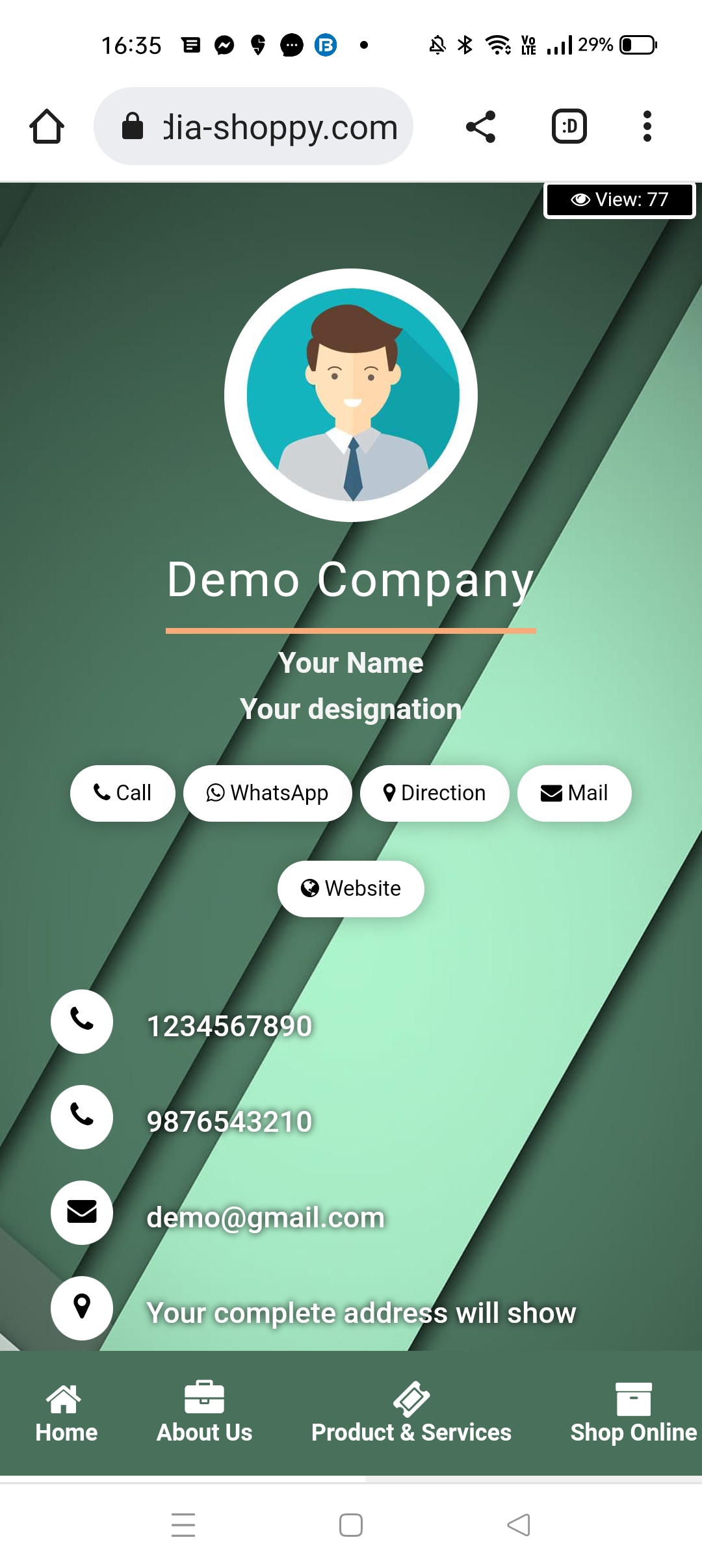Open Product & Services section
Image resolution: width=702 pixels, height=1568 pixels.
[x=411, y=1413]
